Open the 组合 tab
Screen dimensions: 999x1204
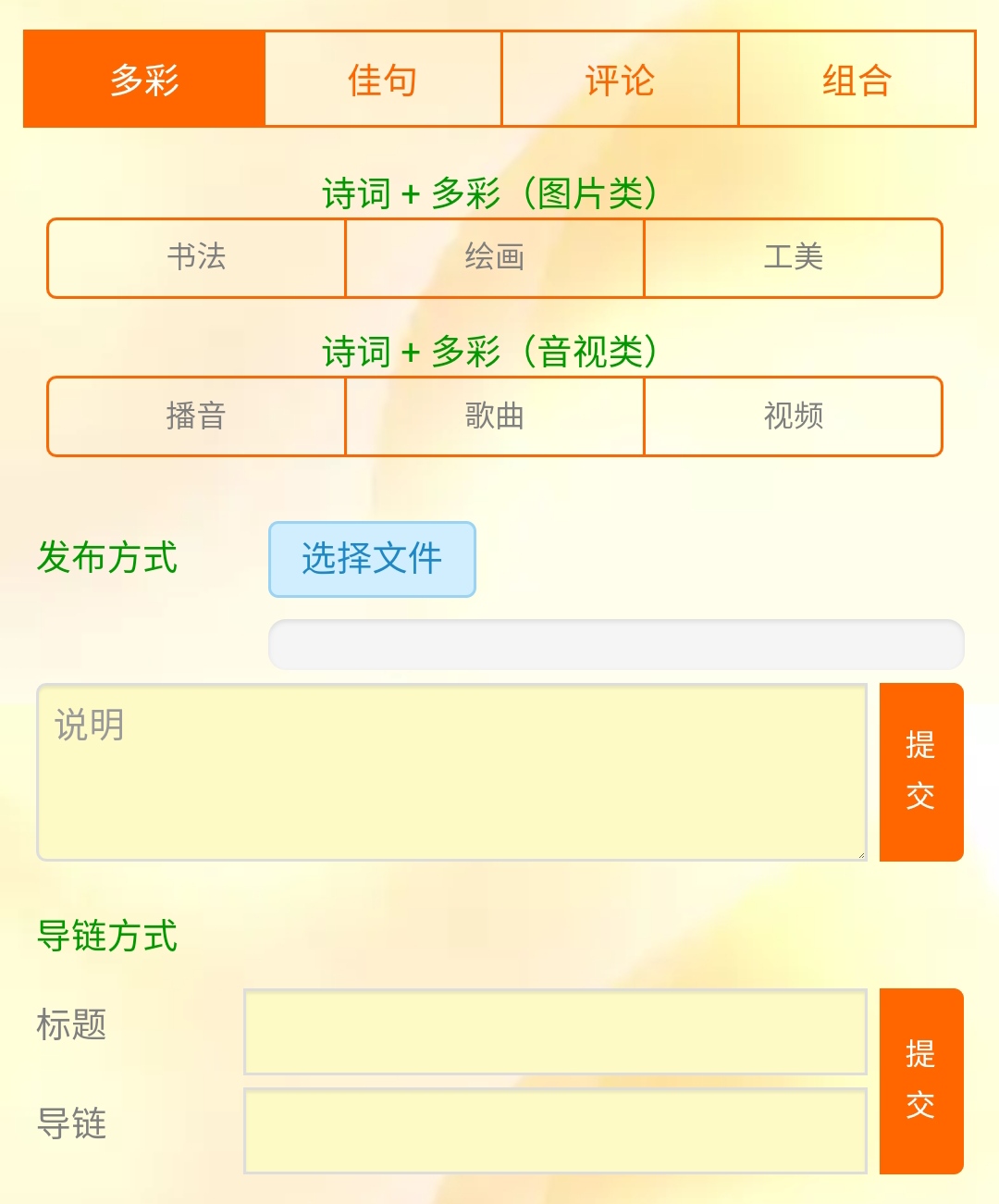click(x=857, y=80)
